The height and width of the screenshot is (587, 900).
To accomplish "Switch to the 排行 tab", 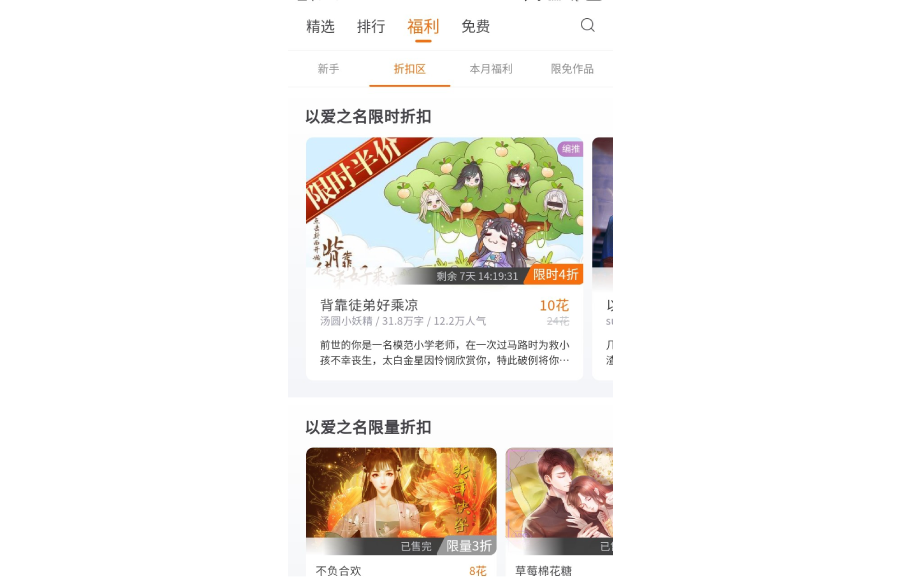I will click(371, 27).
